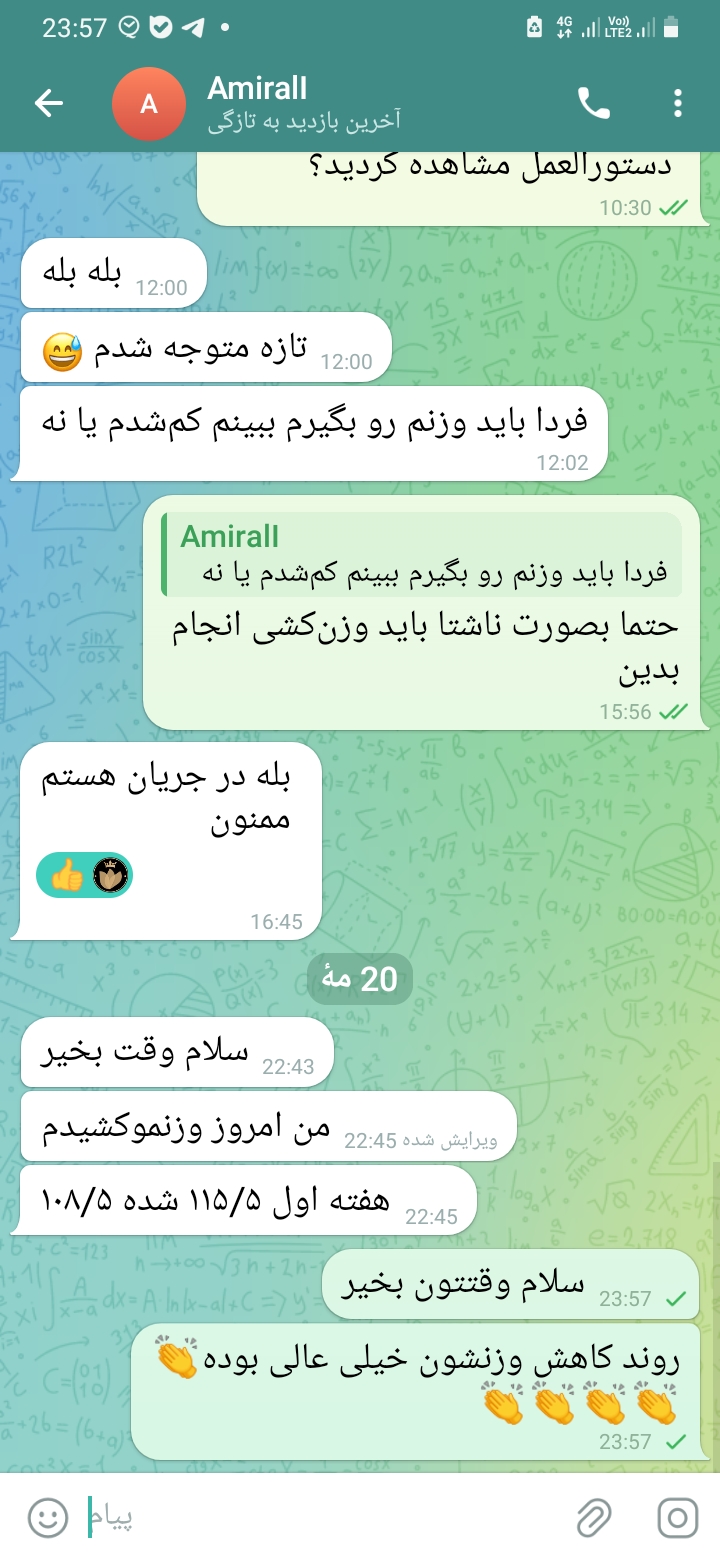This screenshot has width=720, height=1560.
Task: Open the camera button to record media
Action: tap(677, 1519)
